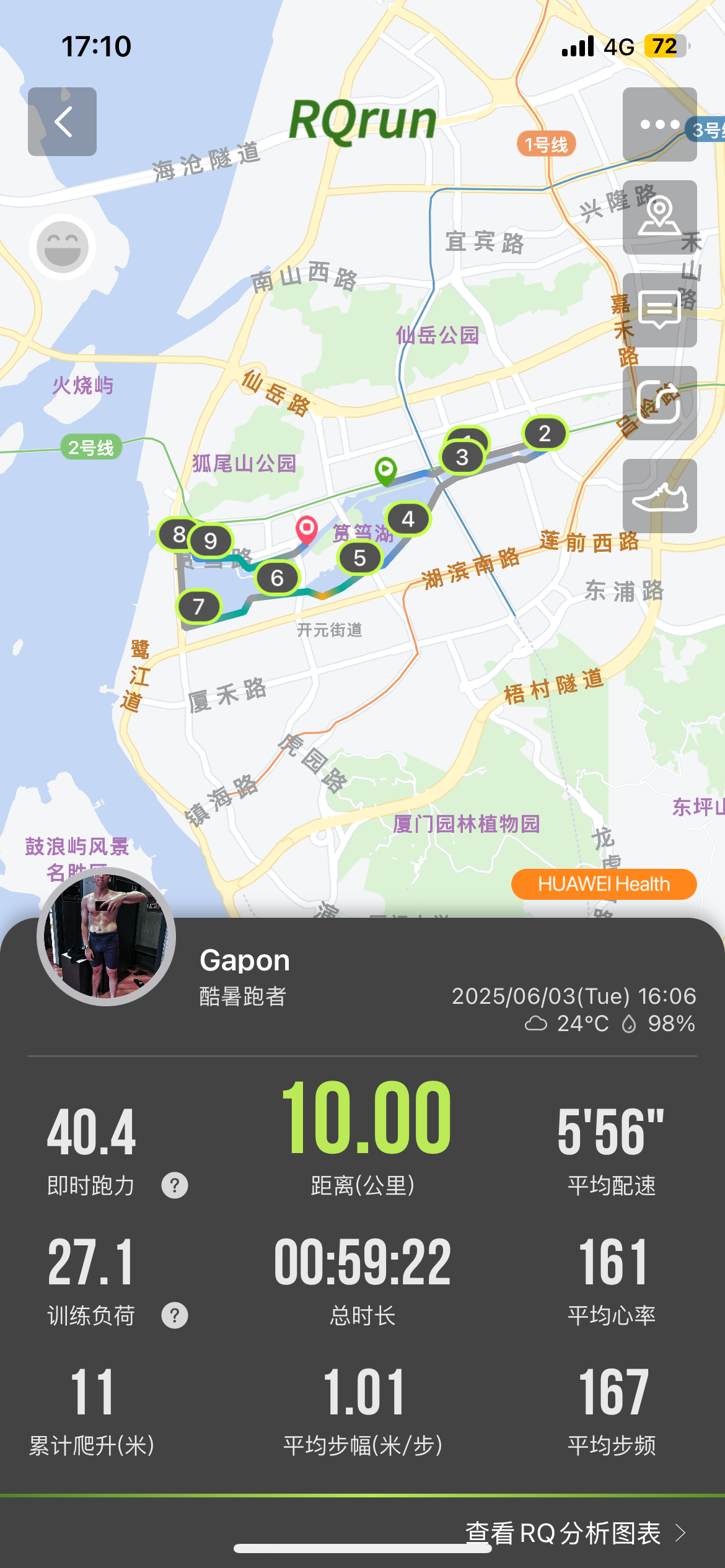Open the comment note button
Screen dimensions: 725x1568
point(659,310)
